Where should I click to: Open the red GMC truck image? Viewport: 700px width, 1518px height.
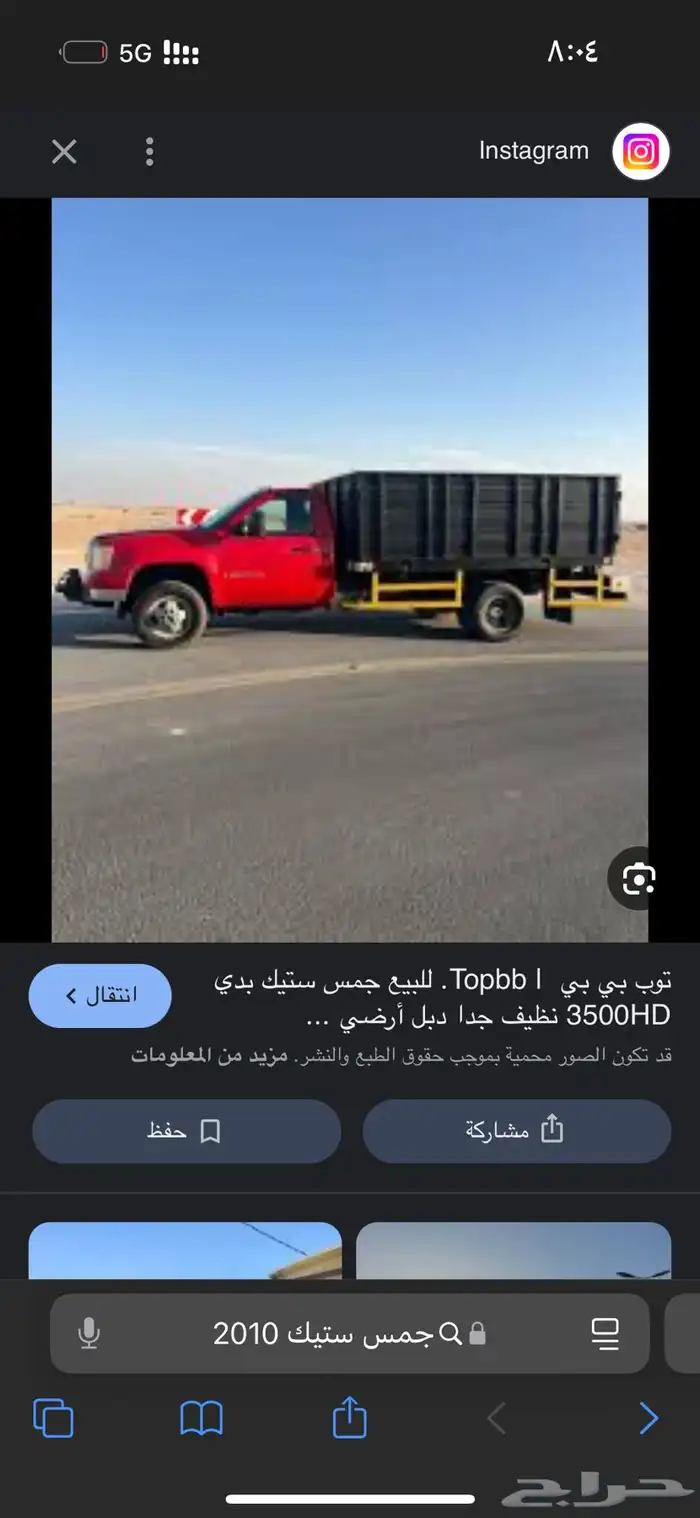coord(349,568)
